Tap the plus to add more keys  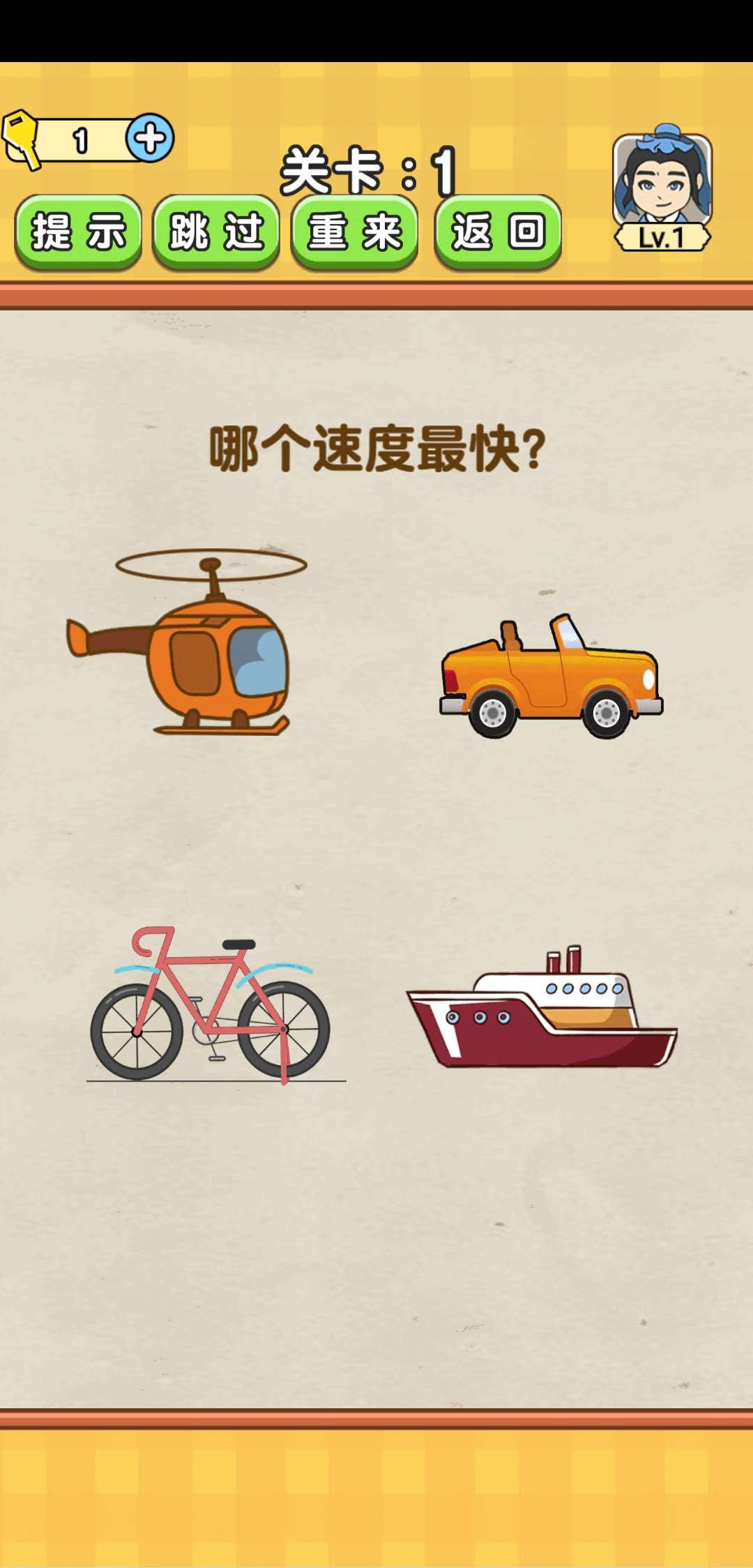pyautogui.click(x=149, y=138)
